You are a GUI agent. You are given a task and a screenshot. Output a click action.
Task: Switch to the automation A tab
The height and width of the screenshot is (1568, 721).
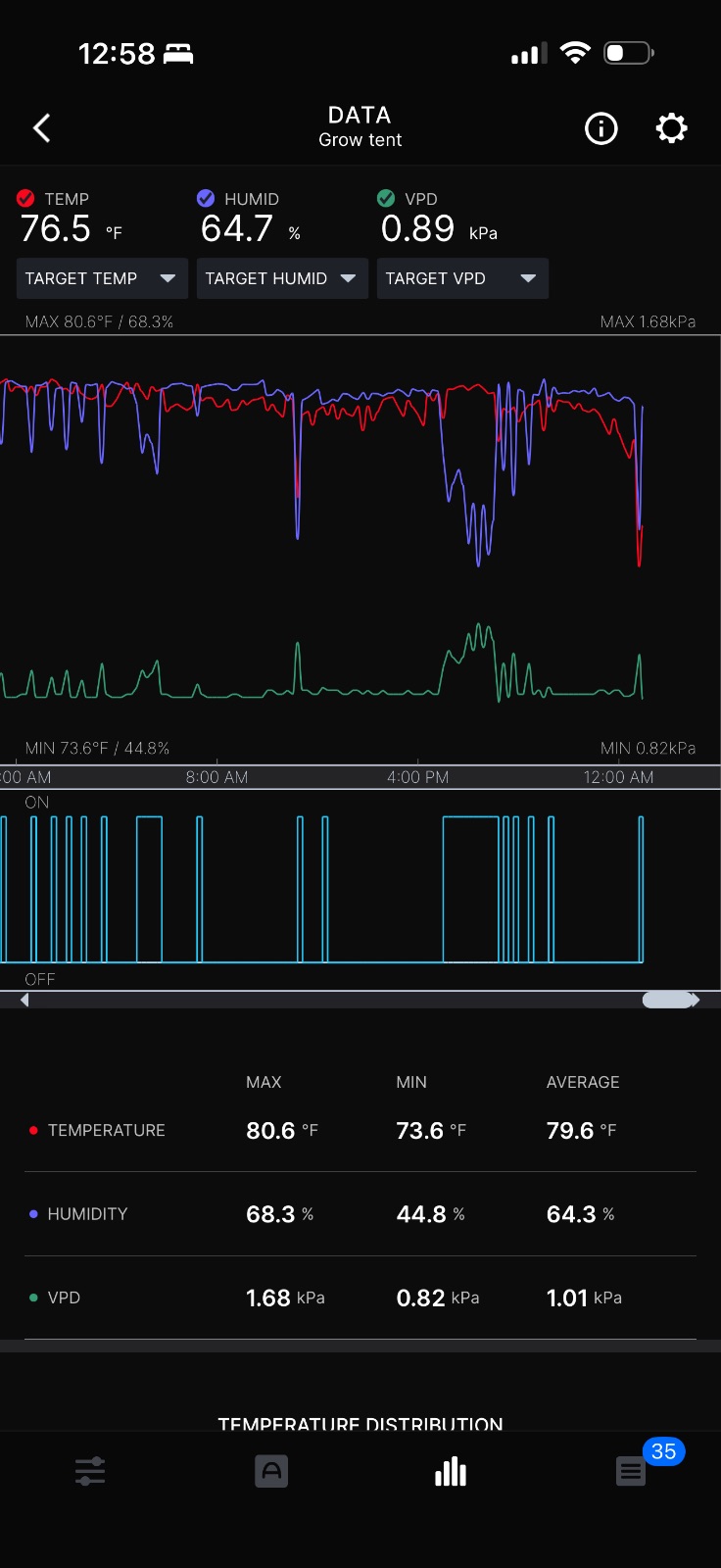pyautogui.click(x=271, y=1471)
